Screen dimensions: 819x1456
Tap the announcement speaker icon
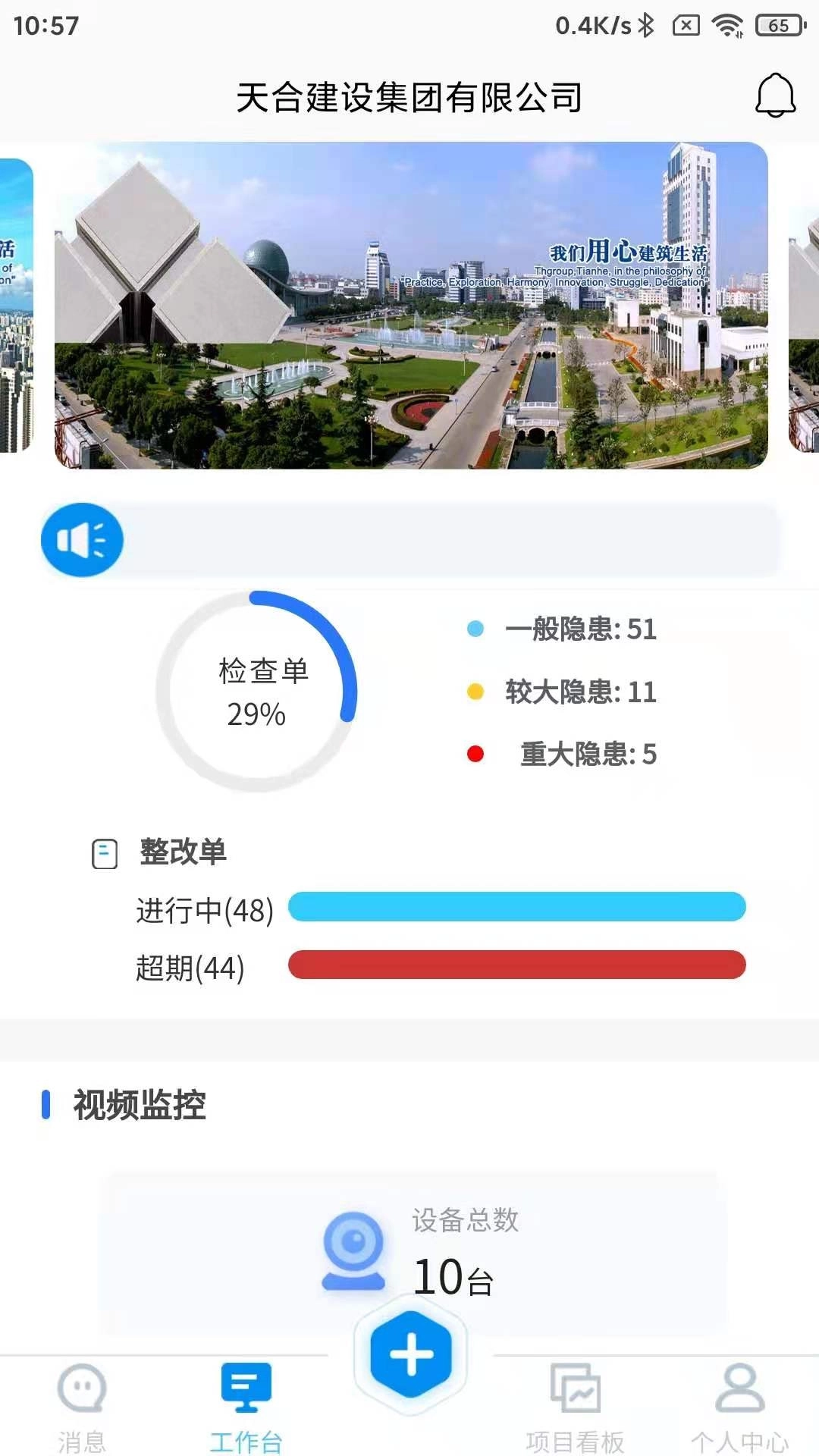pos(82,538)
